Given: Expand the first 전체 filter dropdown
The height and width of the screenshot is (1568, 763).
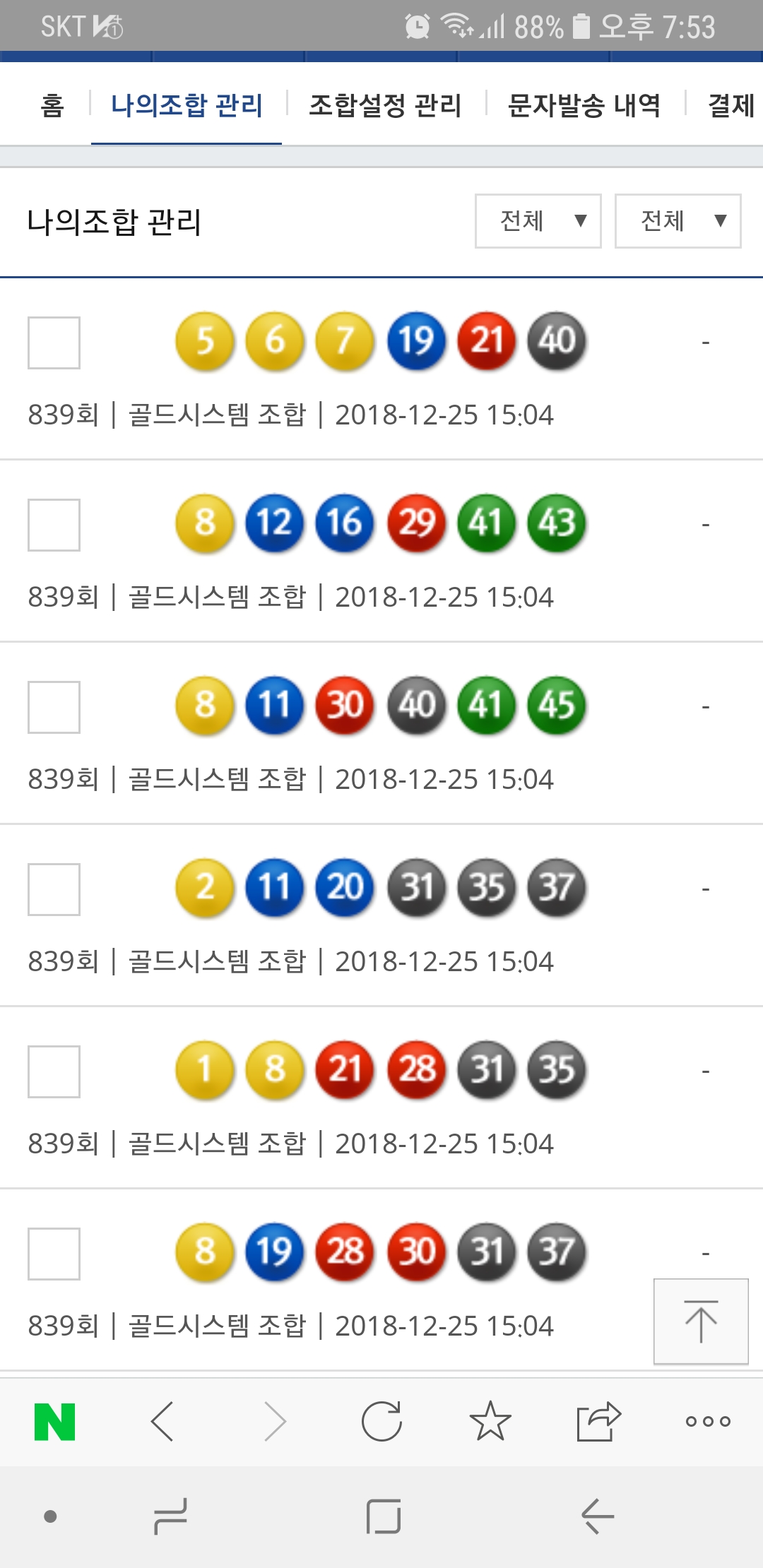Looking at the screenshot, I should click(538, 221).
